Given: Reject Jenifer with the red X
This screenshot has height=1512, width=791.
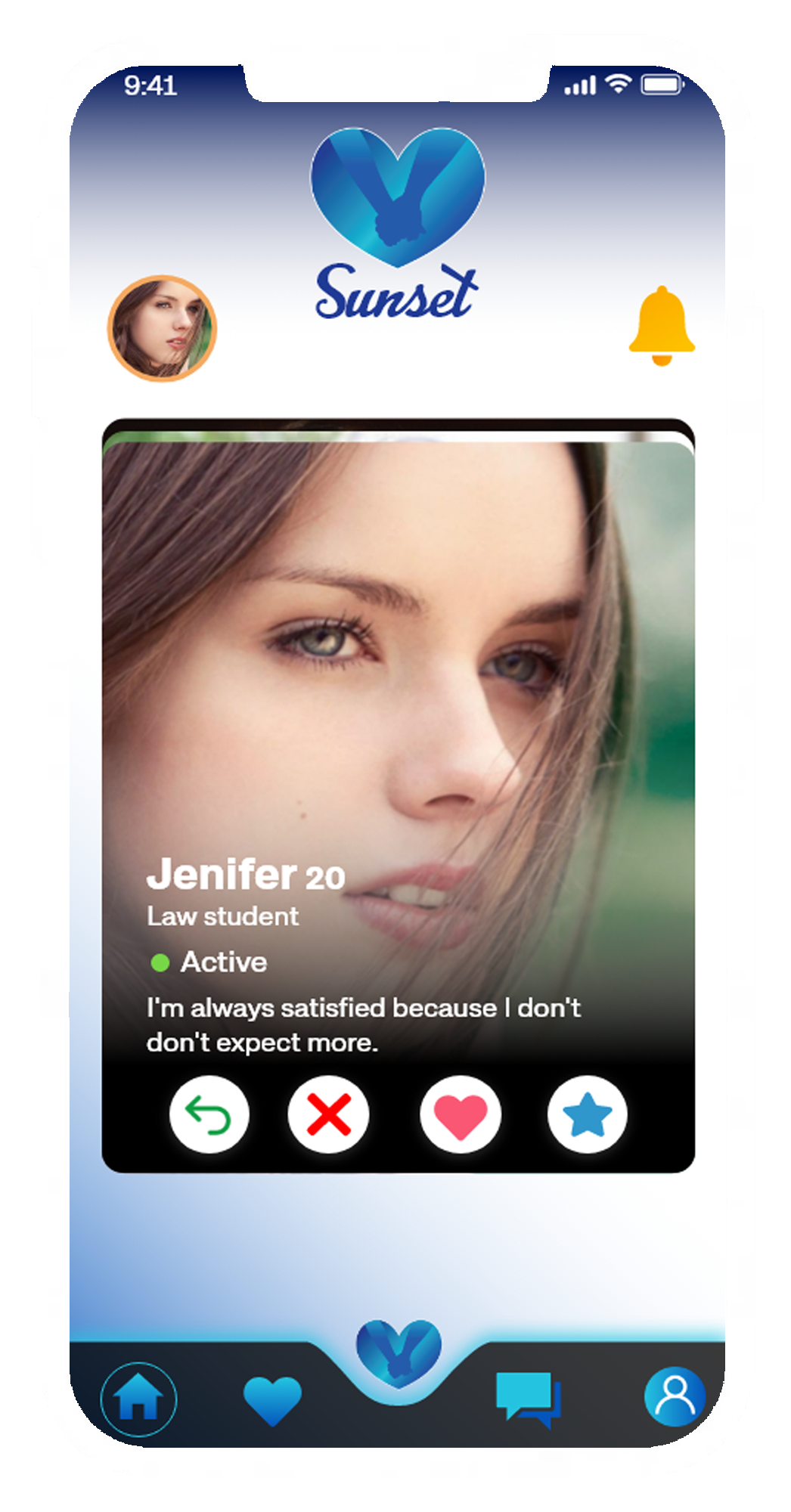Looking at the screenshot, I should 329,1114.
